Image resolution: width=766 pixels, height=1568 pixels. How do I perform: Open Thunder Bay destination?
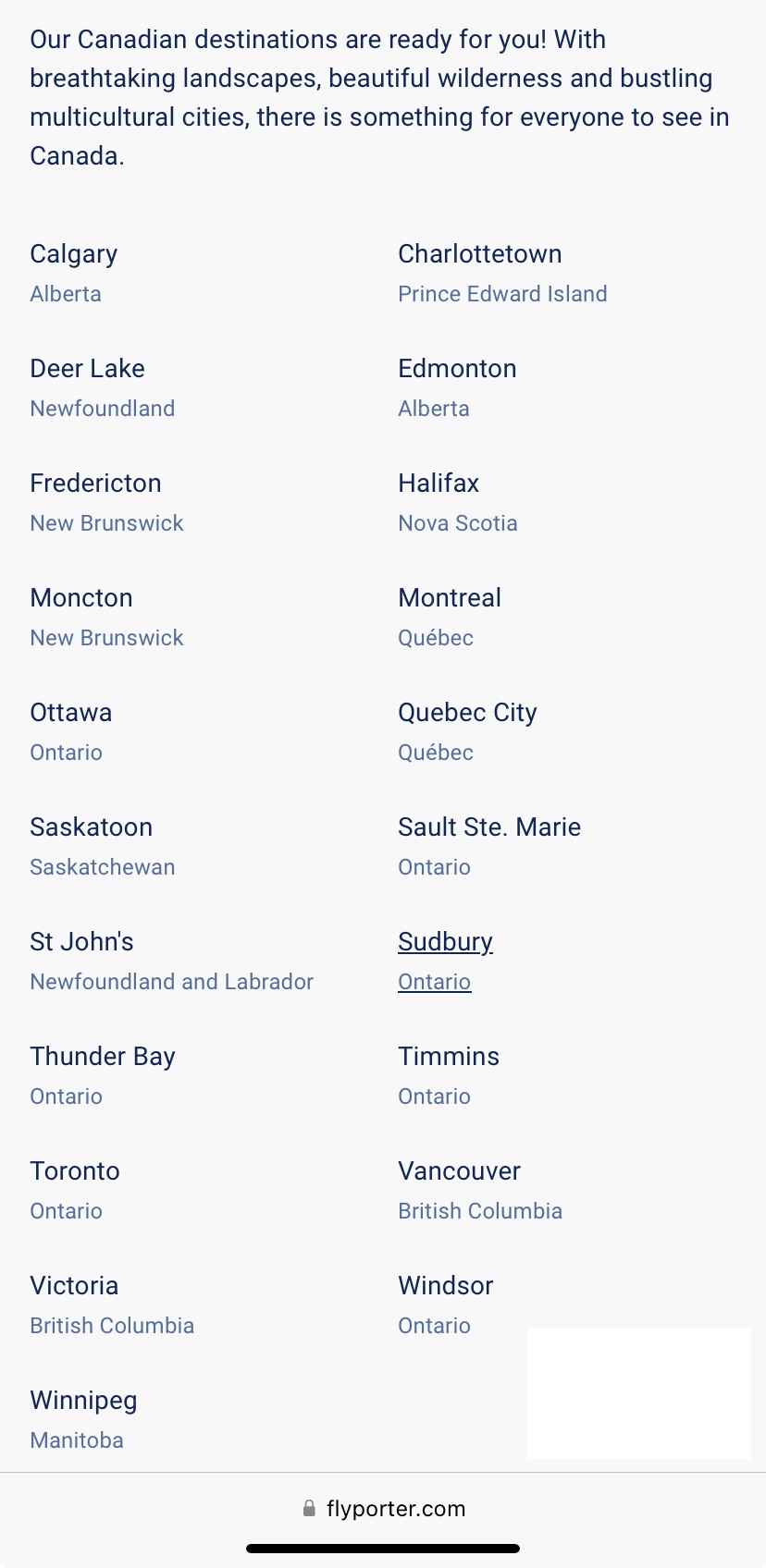tap(103, 1058)
